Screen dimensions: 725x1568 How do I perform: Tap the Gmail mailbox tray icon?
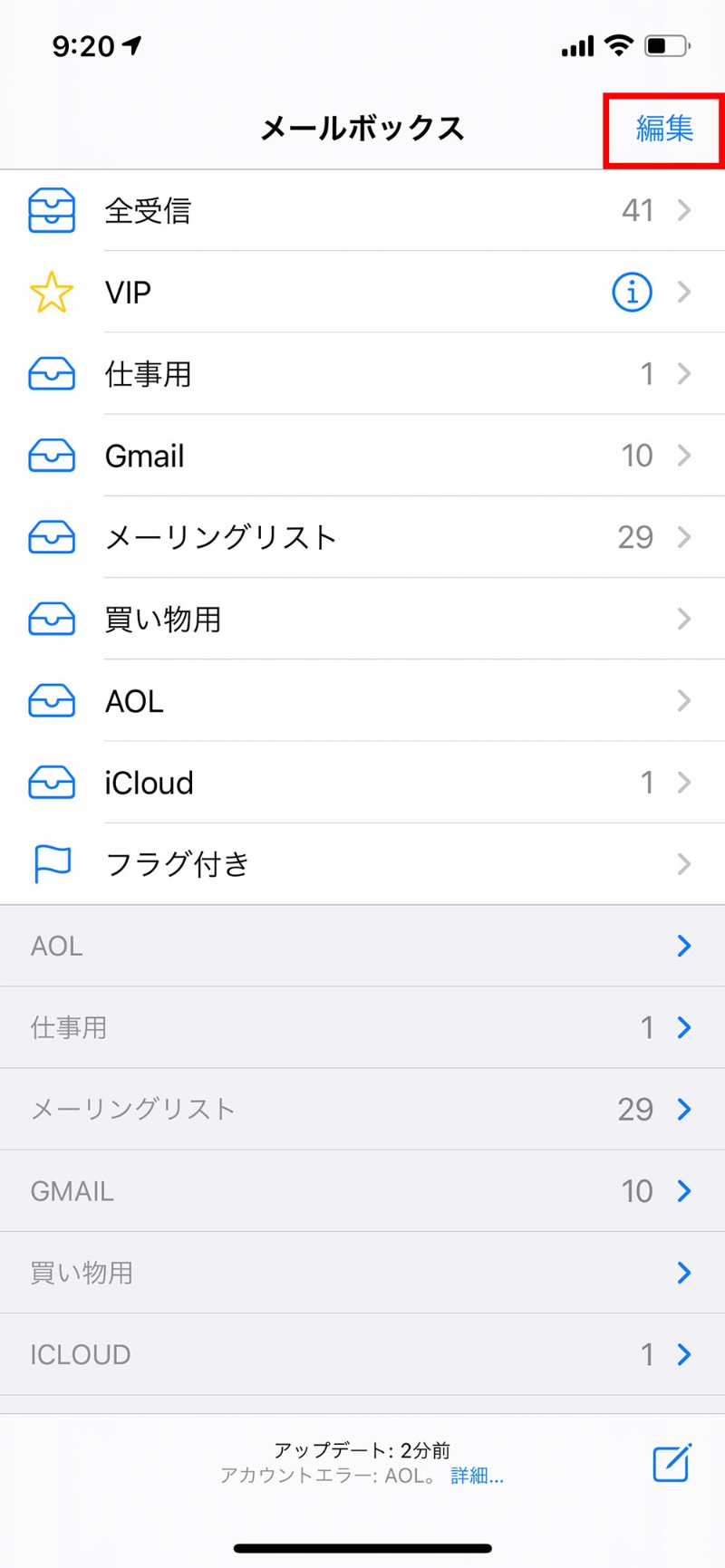(x=52, y=456)
